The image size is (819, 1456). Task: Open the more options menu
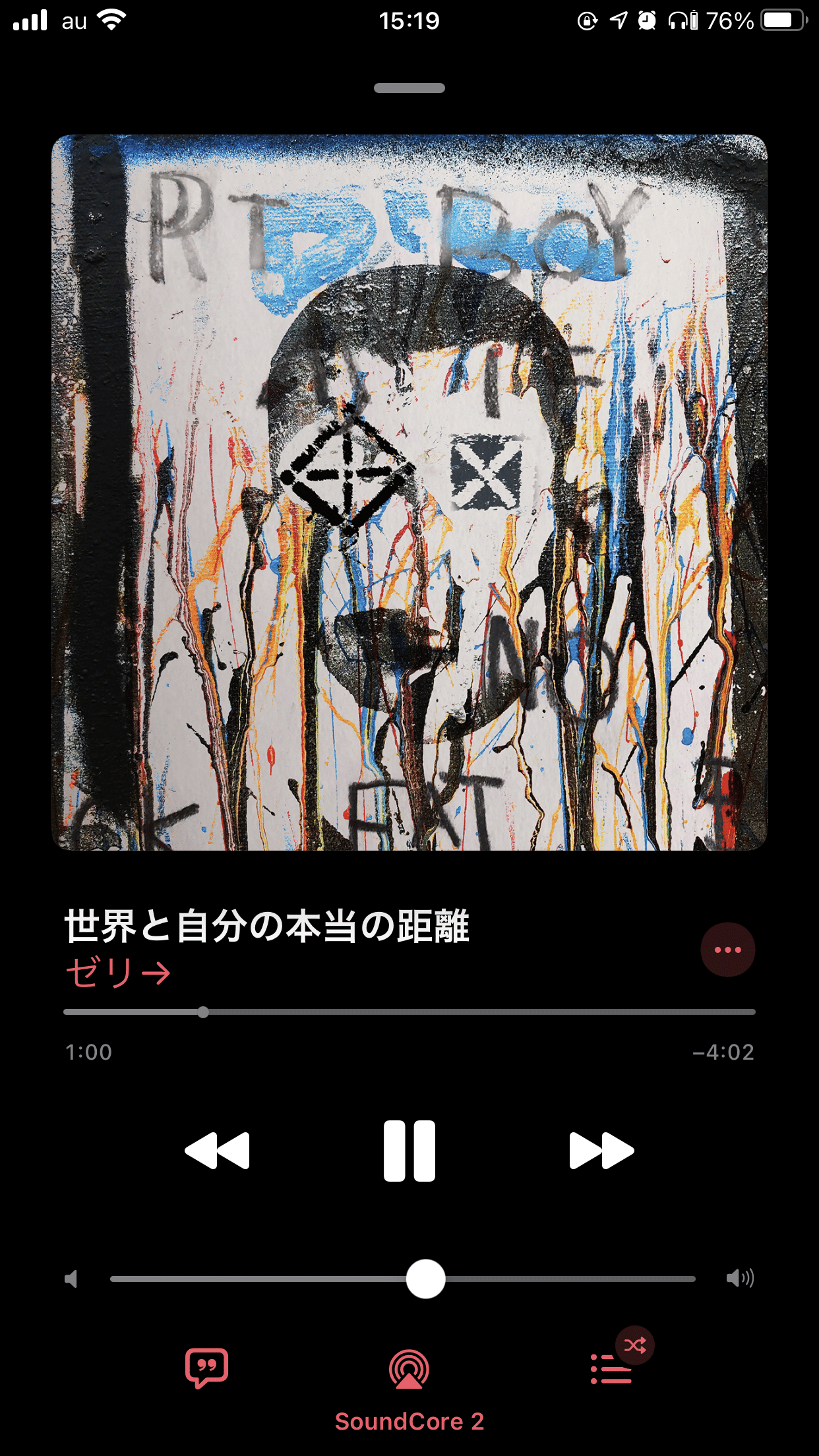[x=727, y=950]
